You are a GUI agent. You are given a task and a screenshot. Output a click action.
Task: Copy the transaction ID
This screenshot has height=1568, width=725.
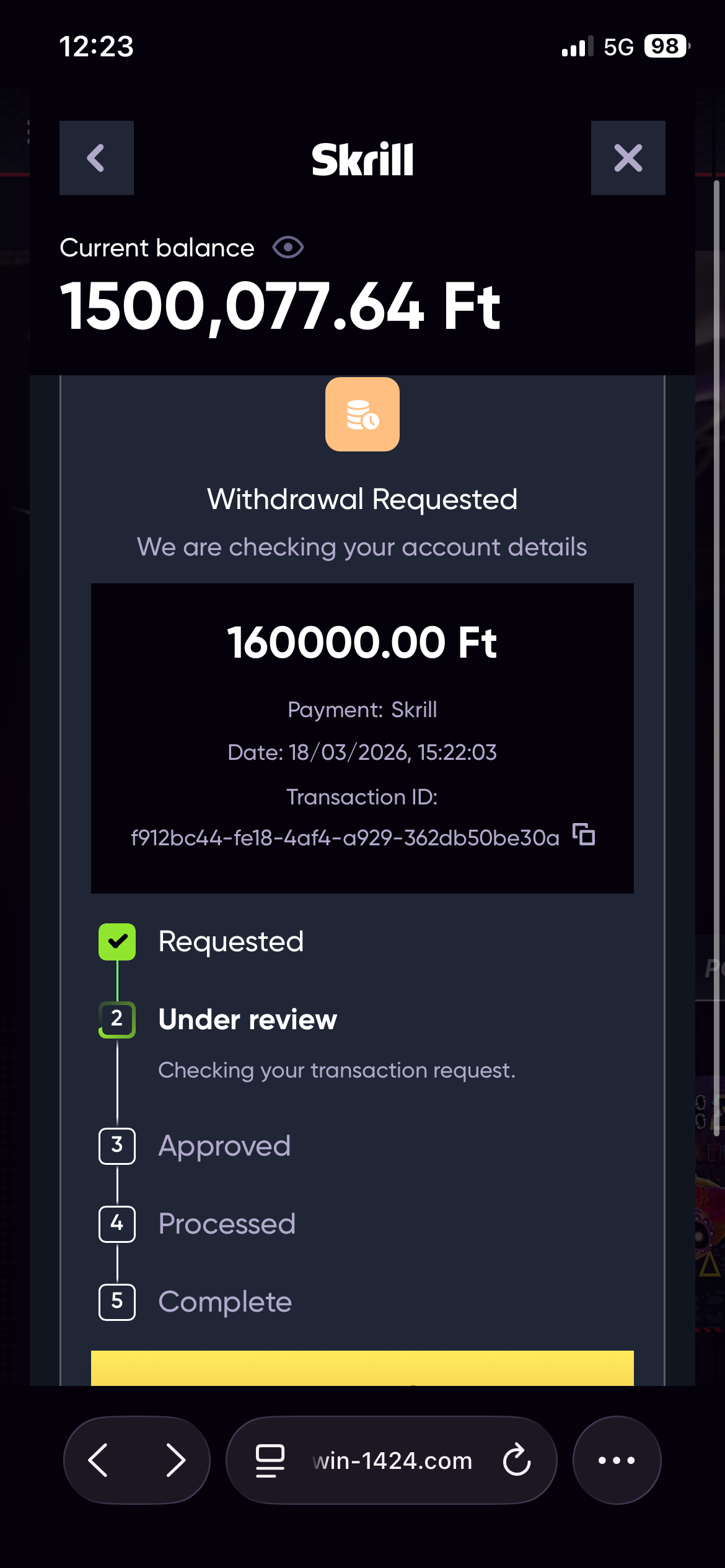click(x=584, y=835)
